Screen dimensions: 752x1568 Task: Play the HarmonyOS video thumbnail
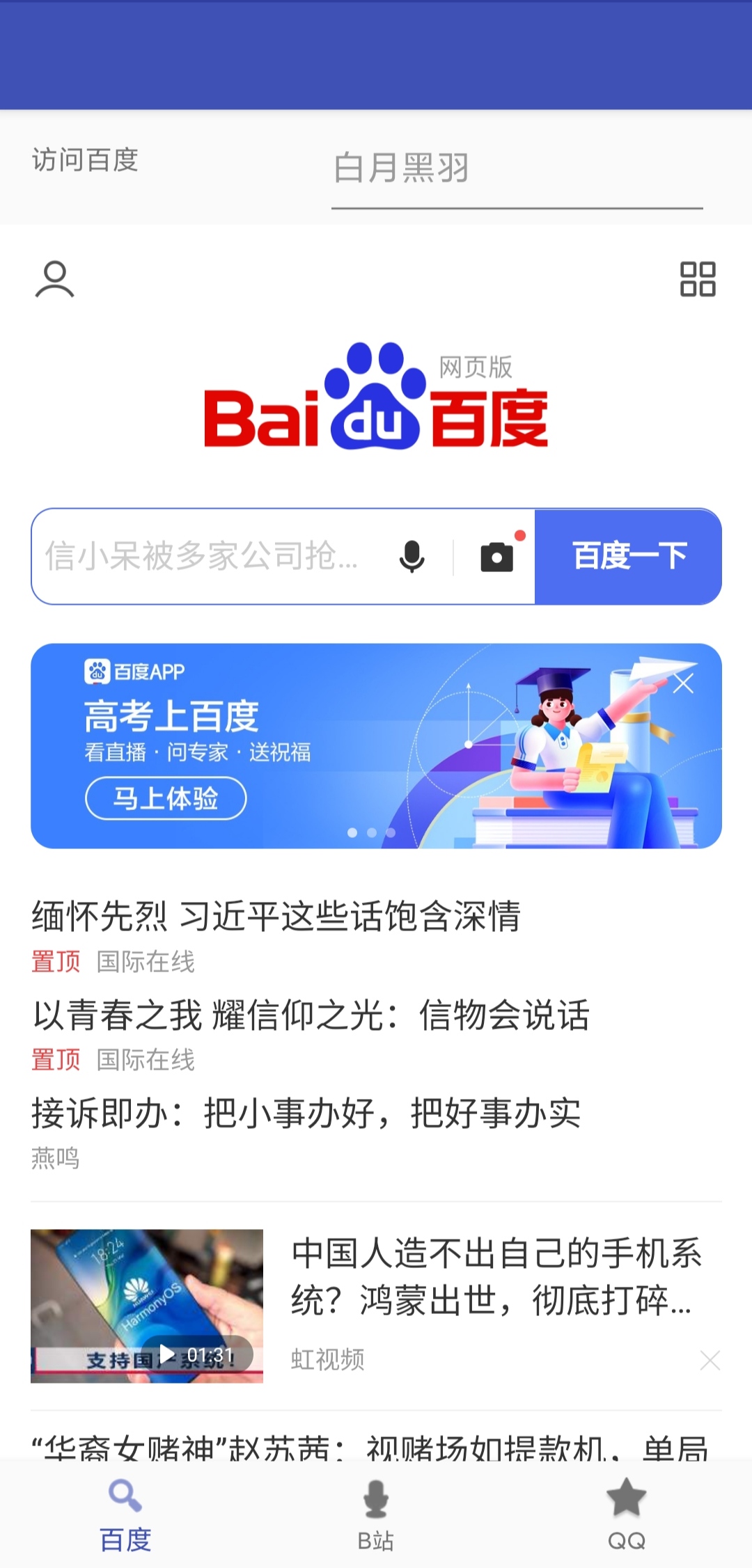click(147, 1306)
